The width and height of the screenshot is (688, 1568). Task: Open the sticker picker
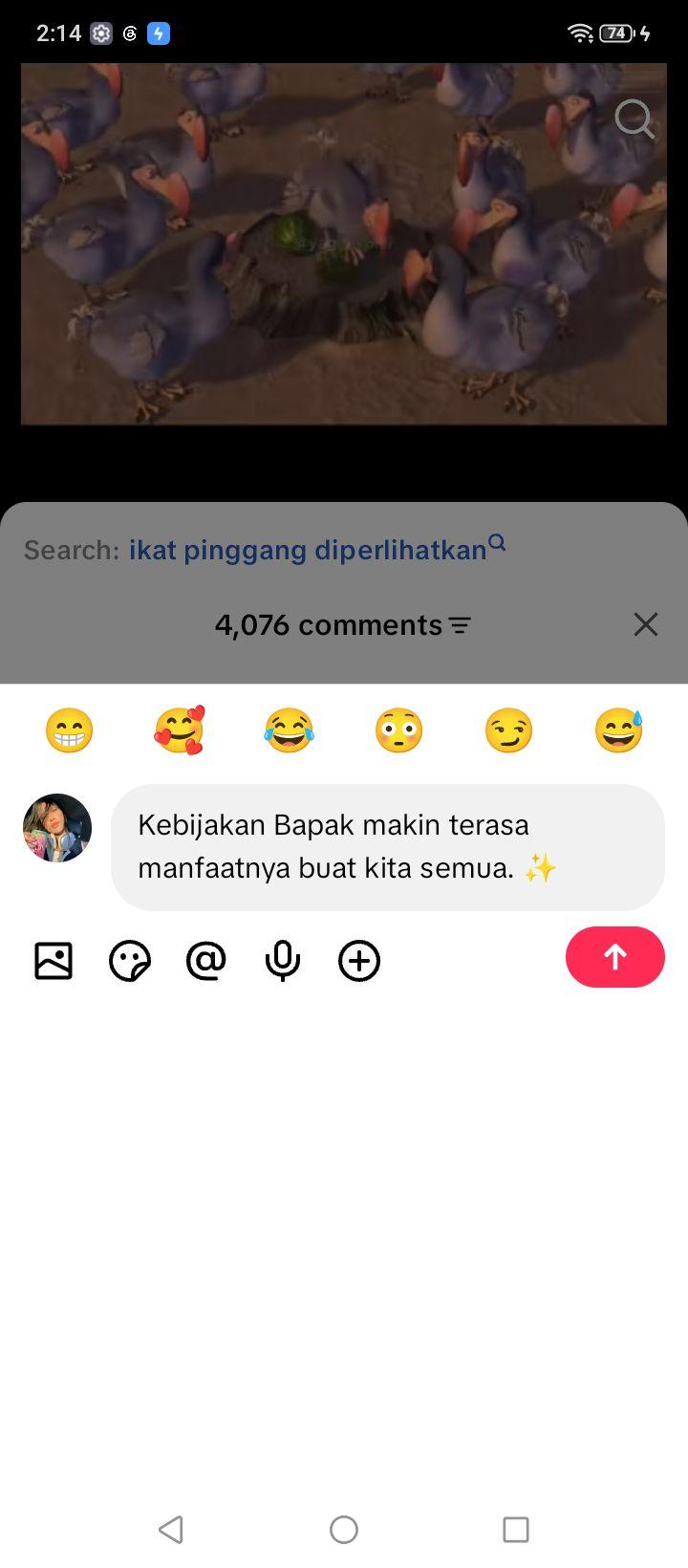point(130,961)
